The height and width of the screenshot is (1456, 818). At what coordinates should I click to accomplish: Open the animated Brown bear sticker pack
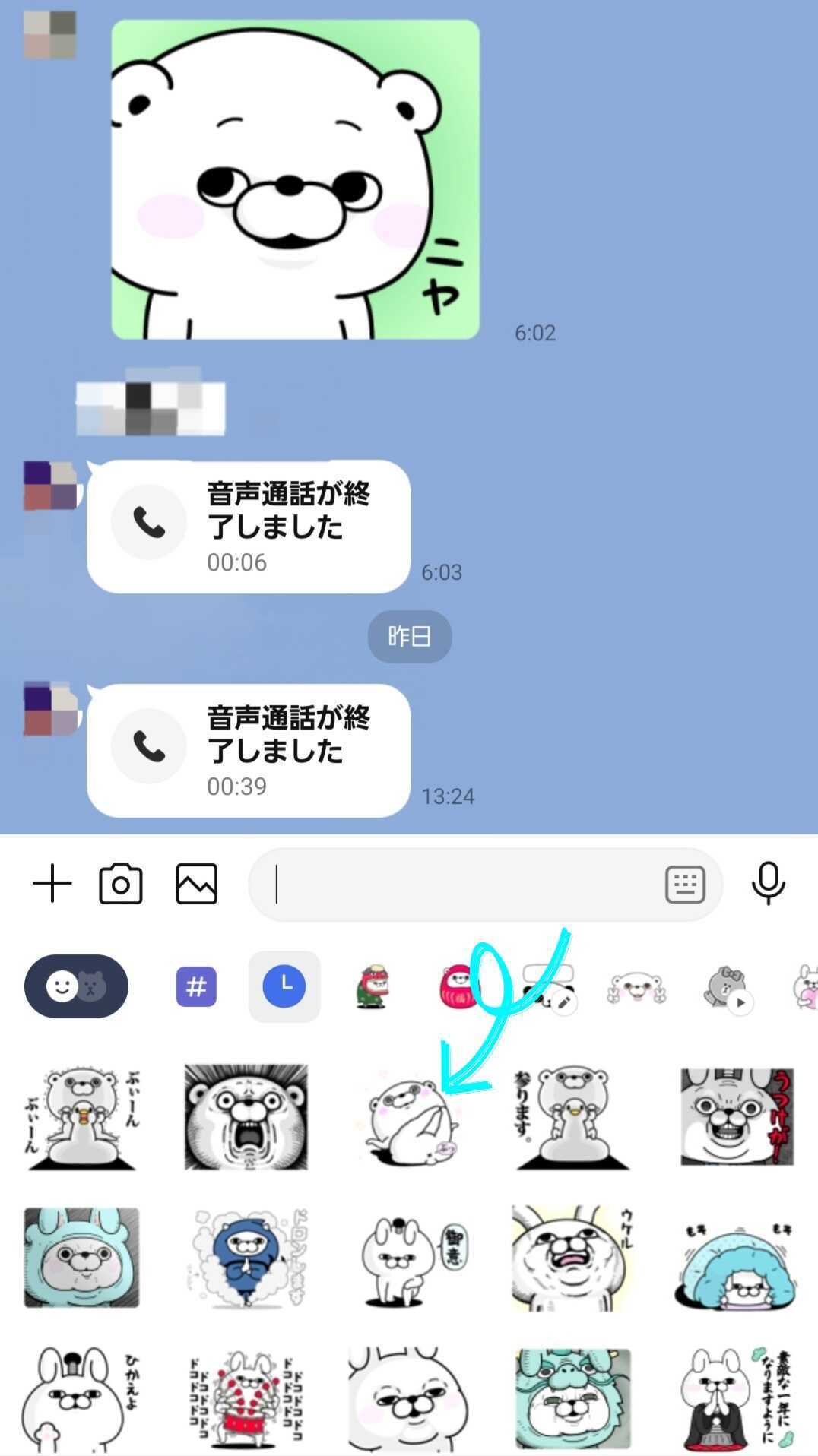726,988
